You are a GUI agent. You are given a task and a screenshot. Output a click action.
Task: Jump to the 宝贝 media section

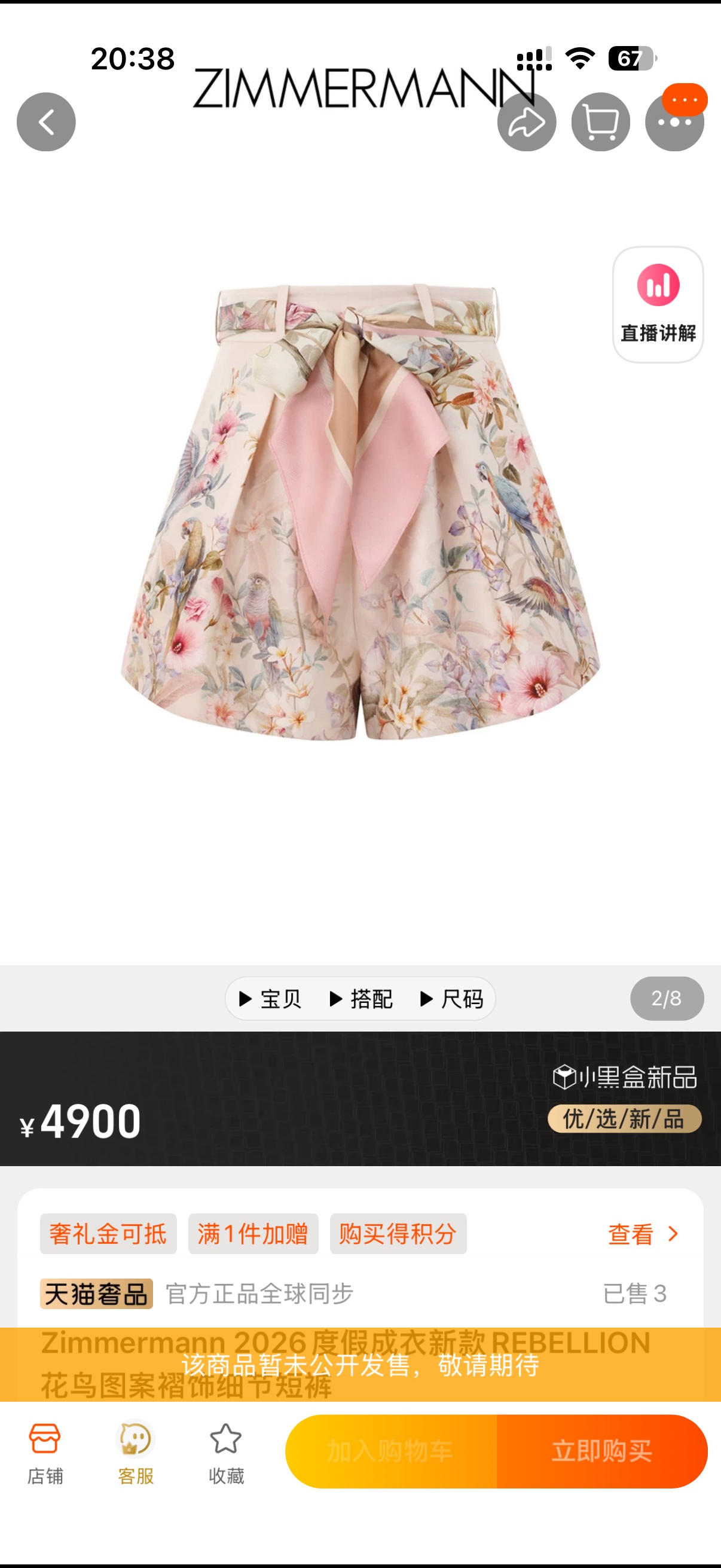(270, 999)
